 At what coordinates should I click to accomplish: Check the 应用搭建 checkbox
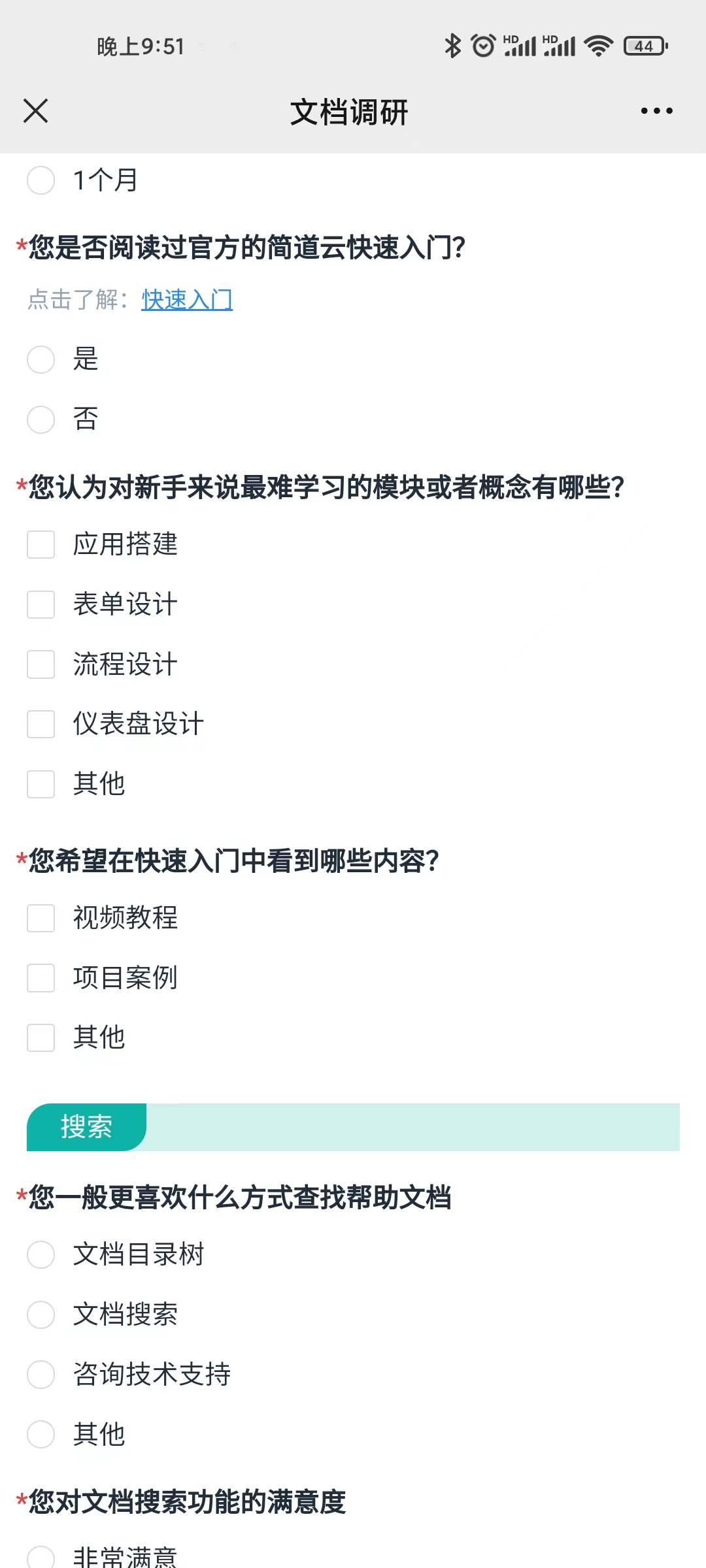[x=41, y=544]
